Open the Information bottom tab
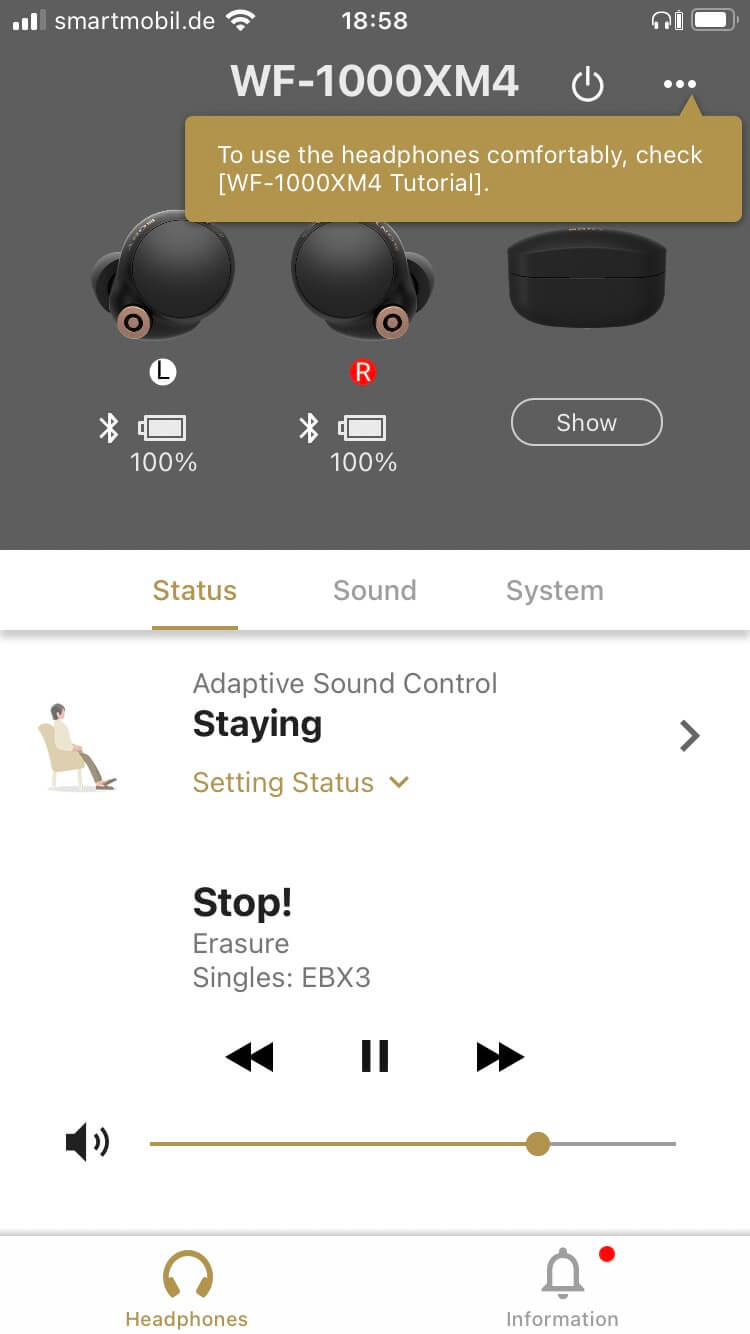Image resolution: width=750 pixels, height=1334 pixels. tap(563, 1290)
